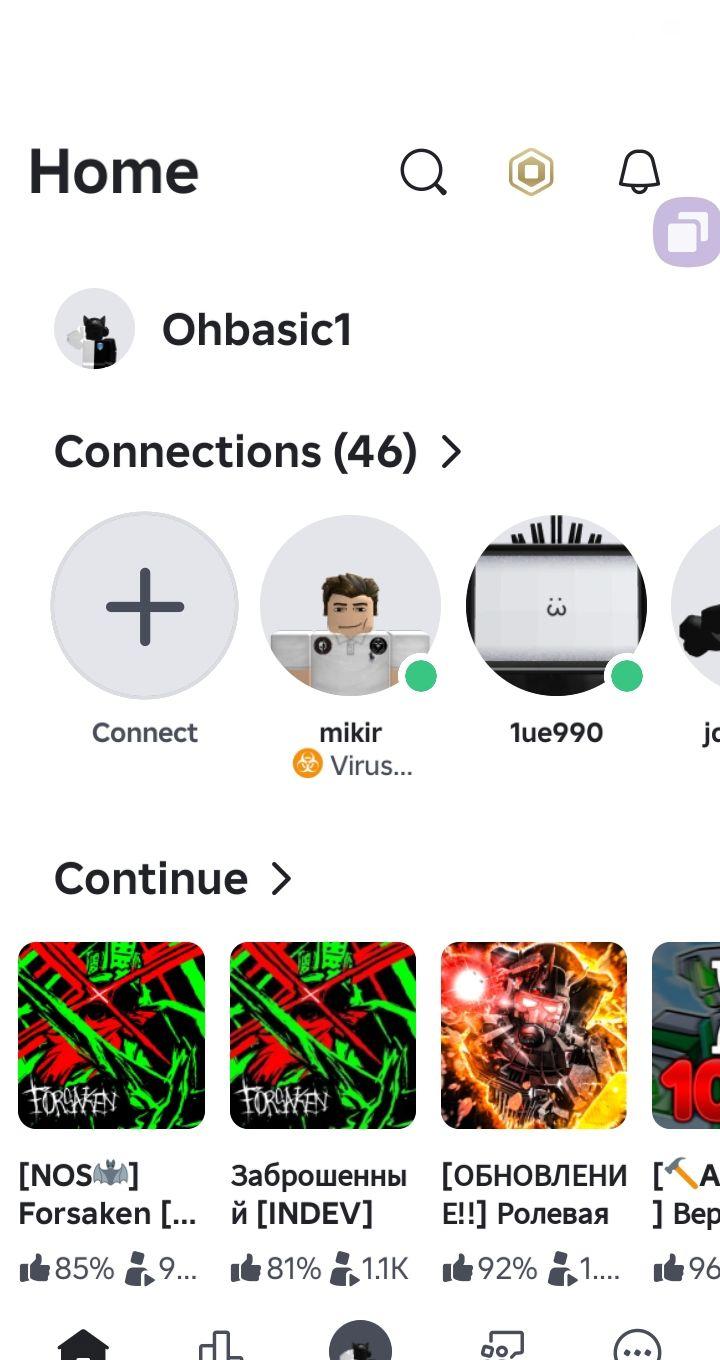Switch to the charts tab

(x=221, y=1344)
